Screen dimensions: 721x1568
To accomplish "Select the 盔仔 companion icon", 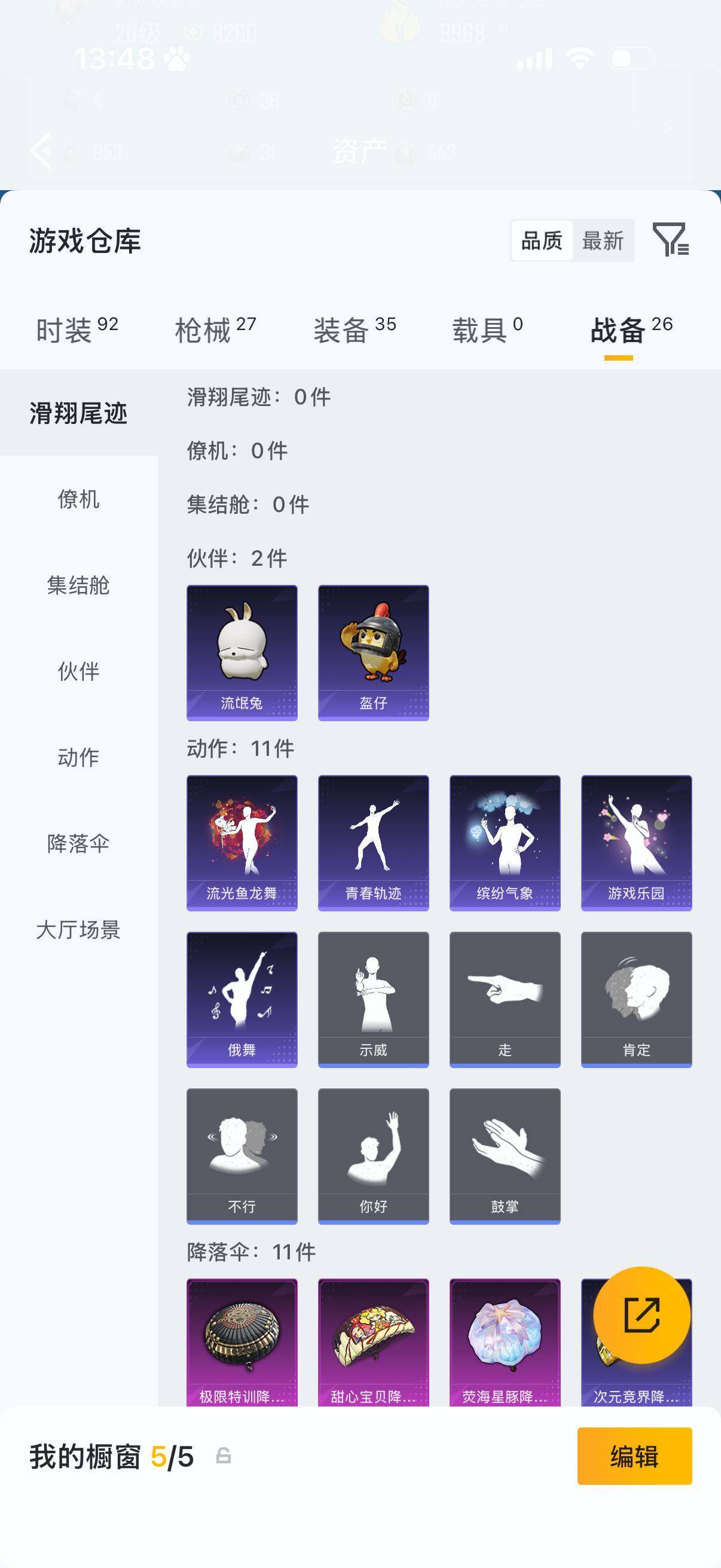I will 373,650.
